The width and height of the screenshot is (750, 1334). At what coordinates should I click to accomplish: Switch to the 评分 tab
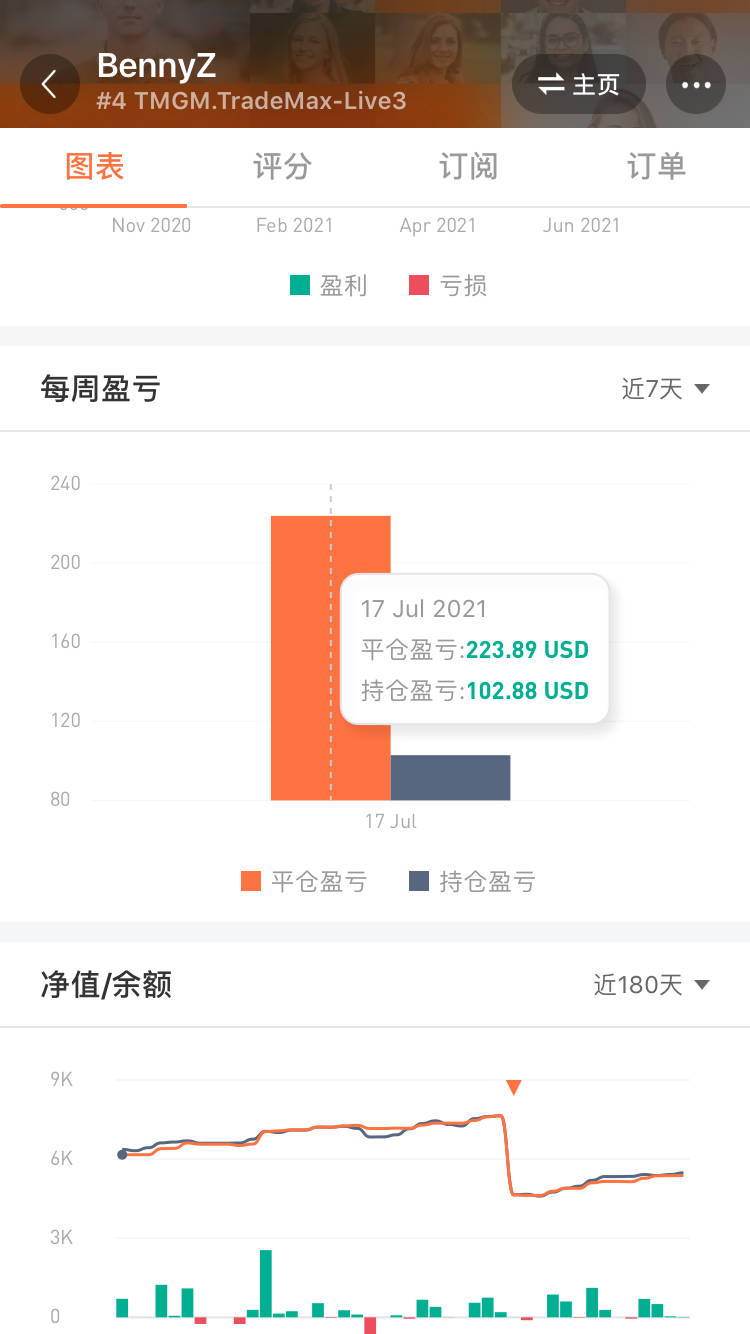coord(282,167)
